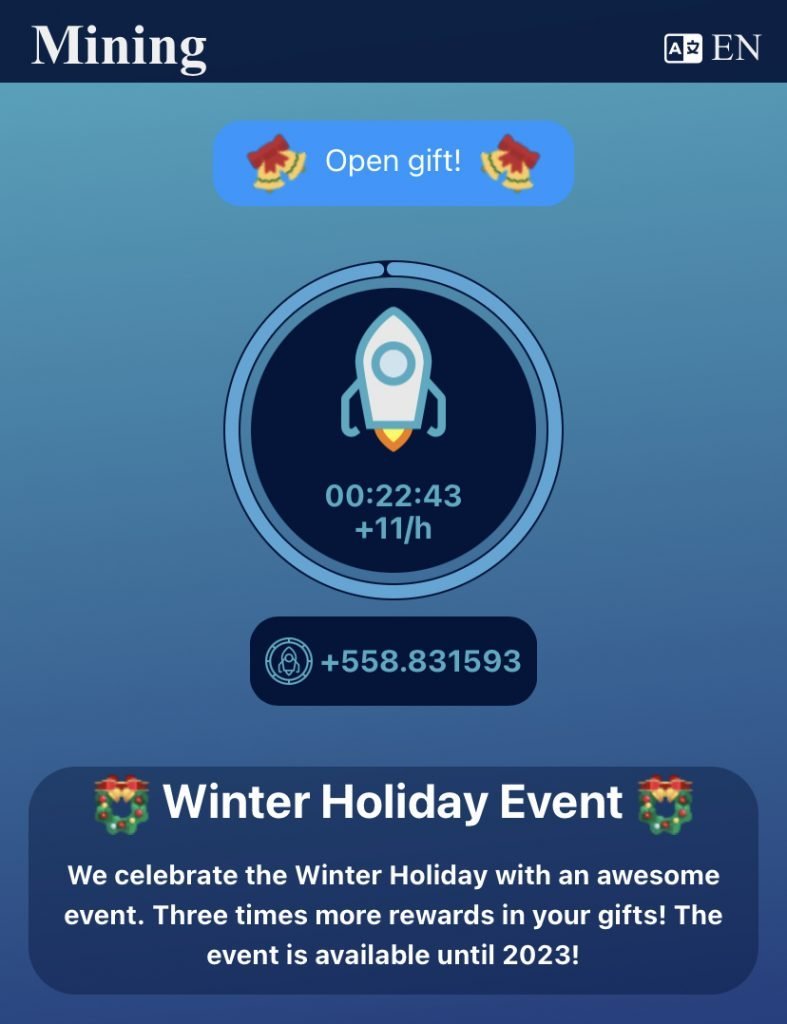Open the +558.831593 balance pill

click(x=393, y=661)
